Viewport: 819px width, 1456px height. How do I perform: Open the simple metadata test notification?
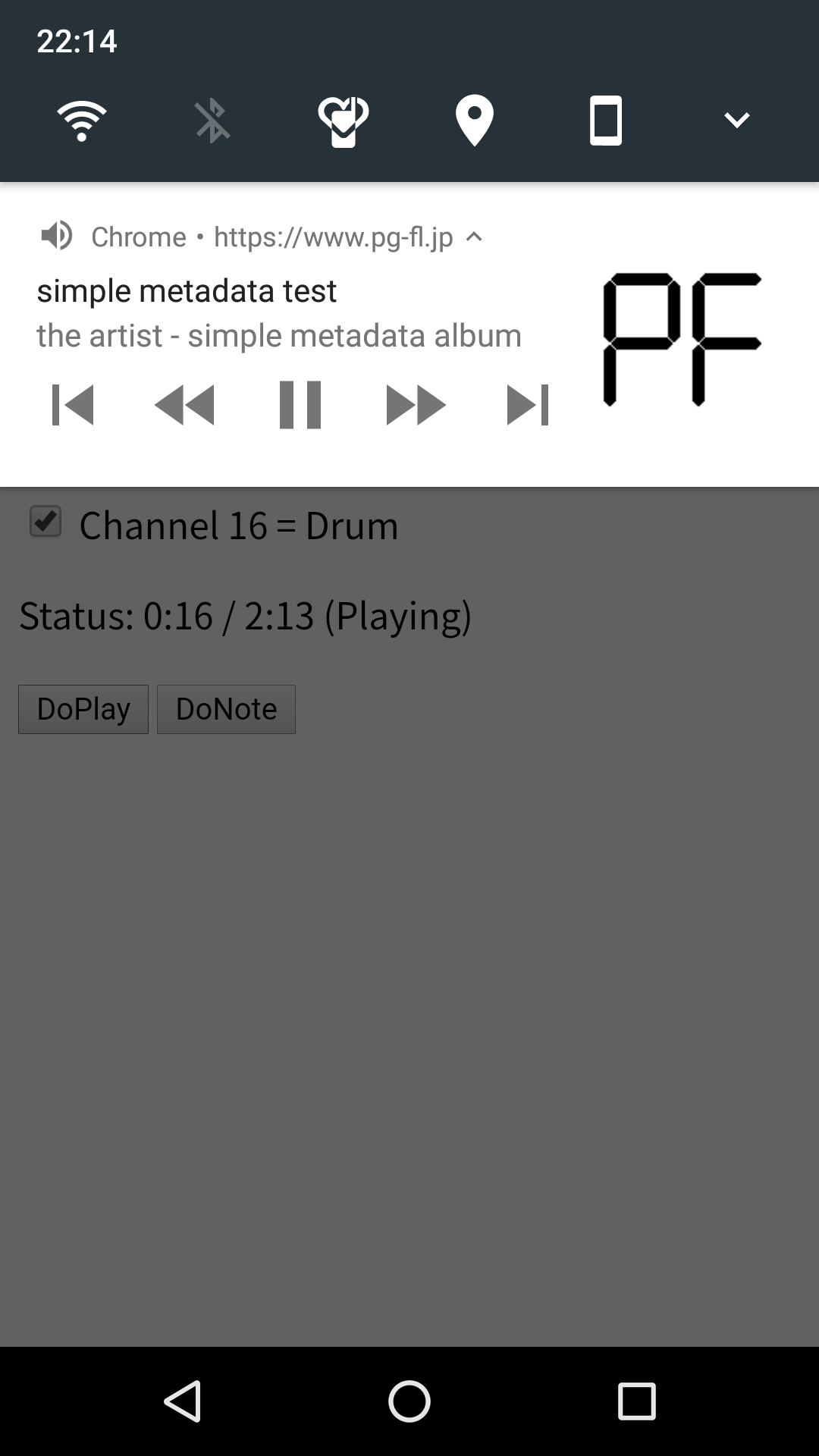187,291
